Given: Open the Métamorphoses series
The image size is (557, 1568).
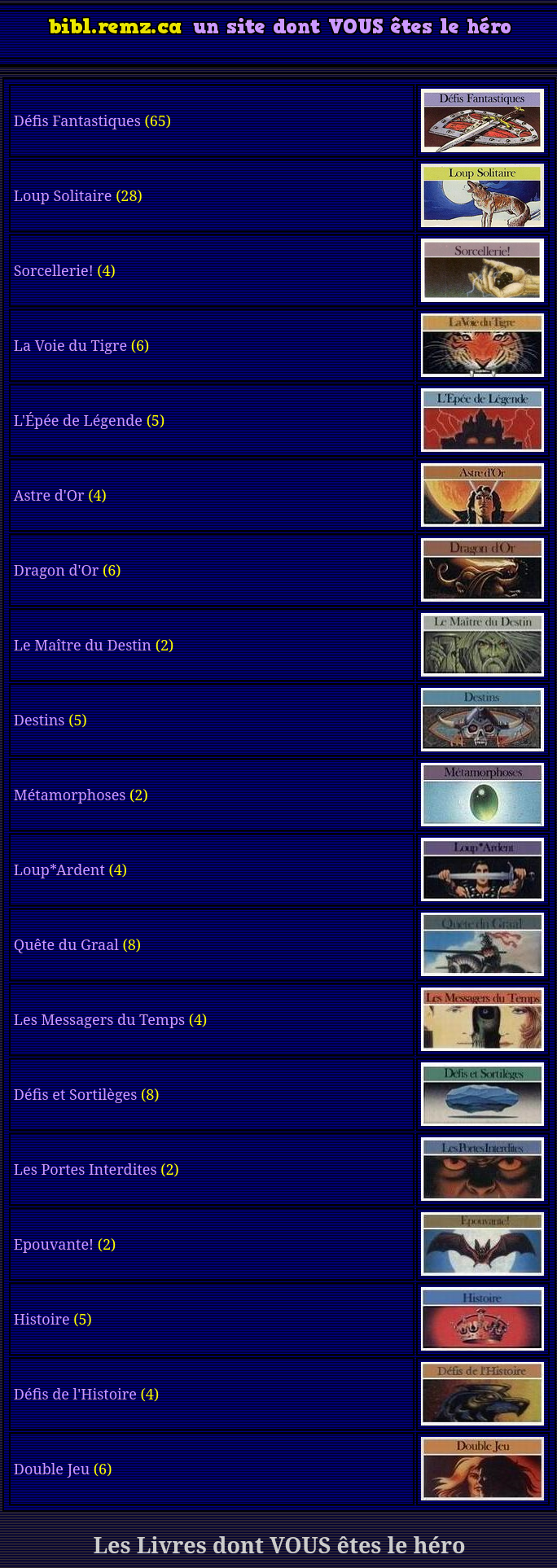Looking at the screenshot, I should 69,795.
